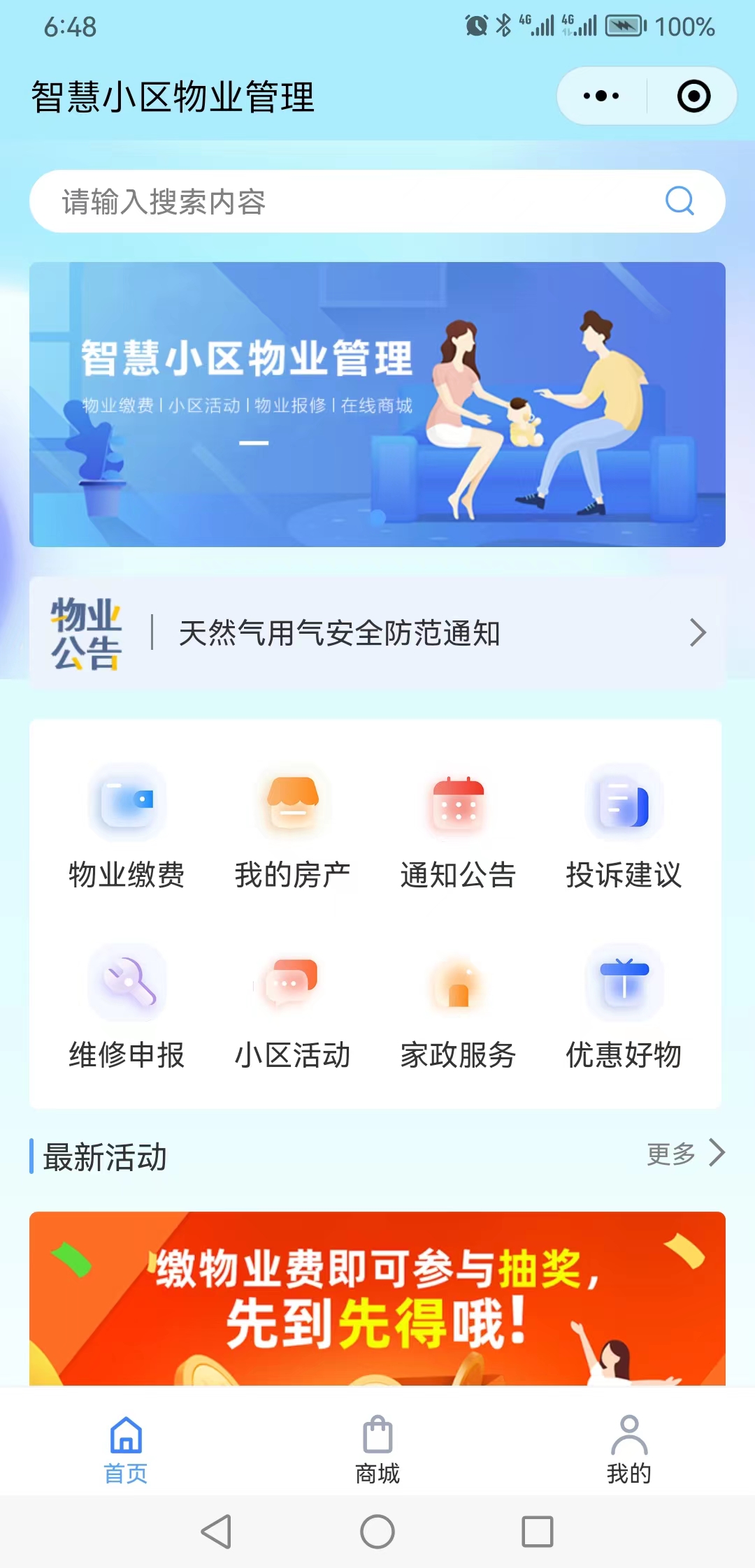
Task: Open the 天然气用气安全防范通知 announcement
Action: (377, 633)
